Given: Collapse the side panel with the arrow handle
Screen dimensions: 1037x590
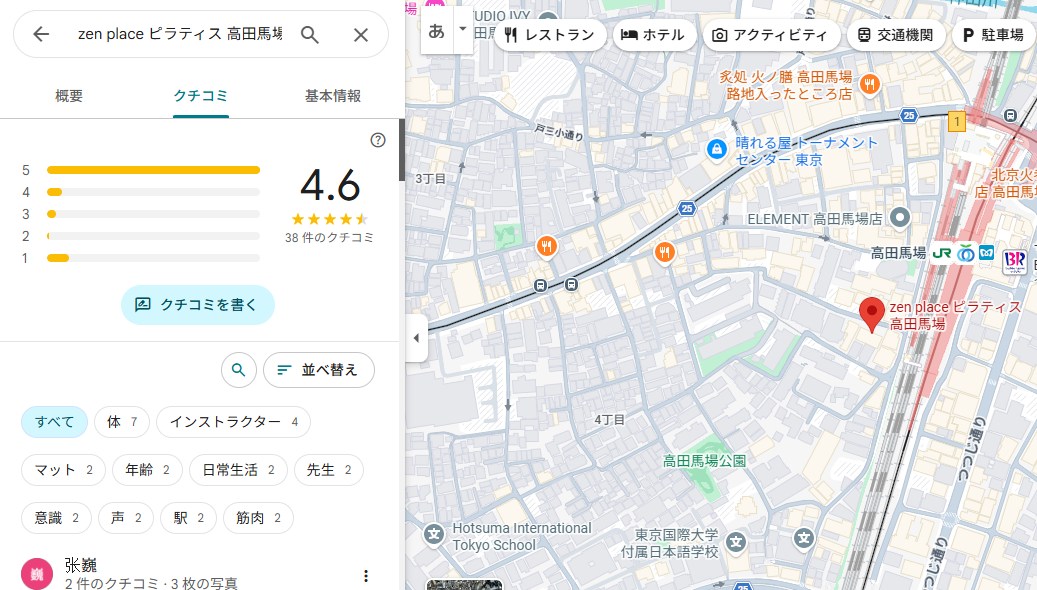Looking at the screenshot, I should click(416, 337).
